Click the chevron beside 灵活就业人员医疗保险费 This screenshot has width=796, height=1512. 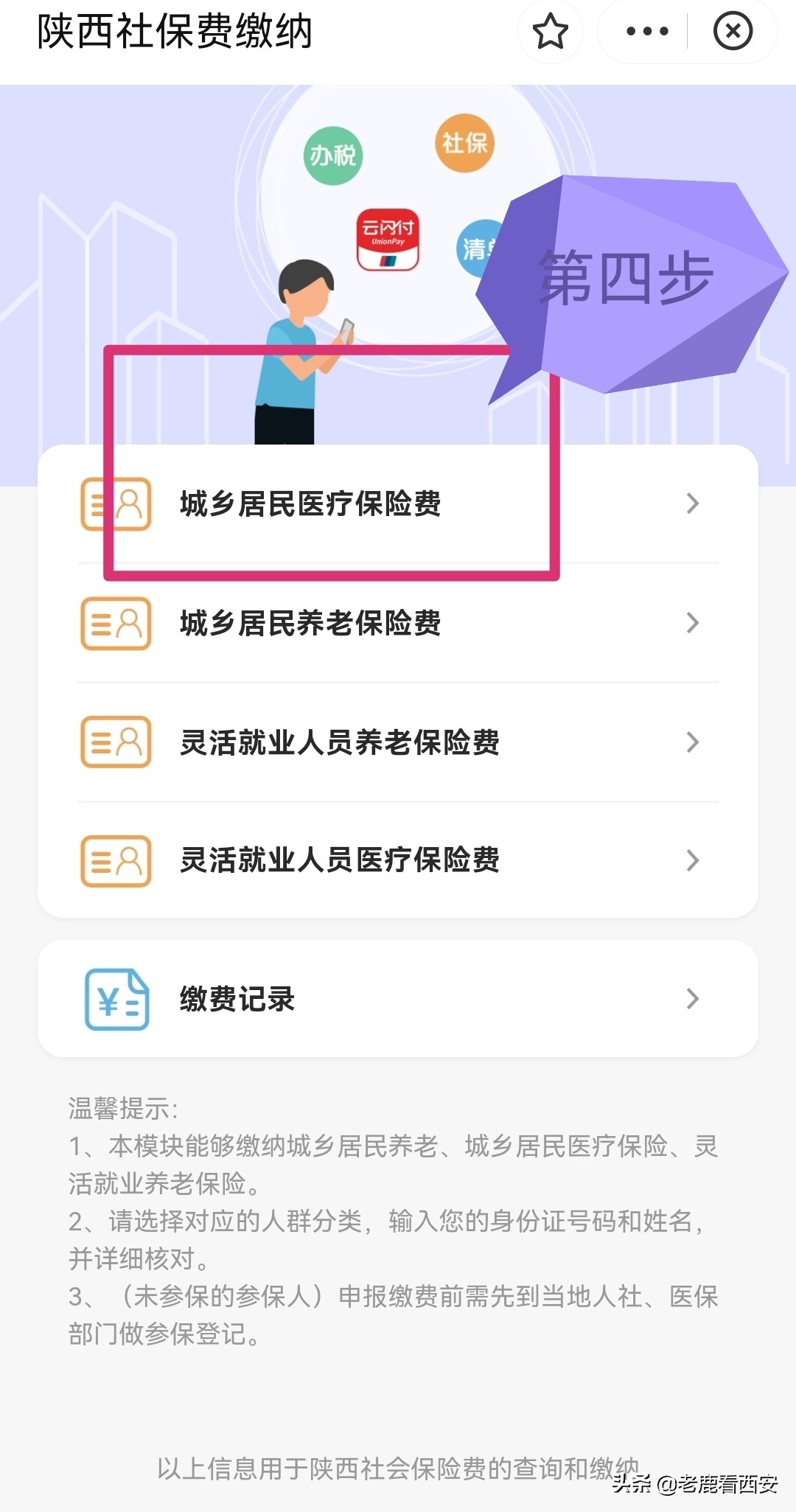point(691,860)
